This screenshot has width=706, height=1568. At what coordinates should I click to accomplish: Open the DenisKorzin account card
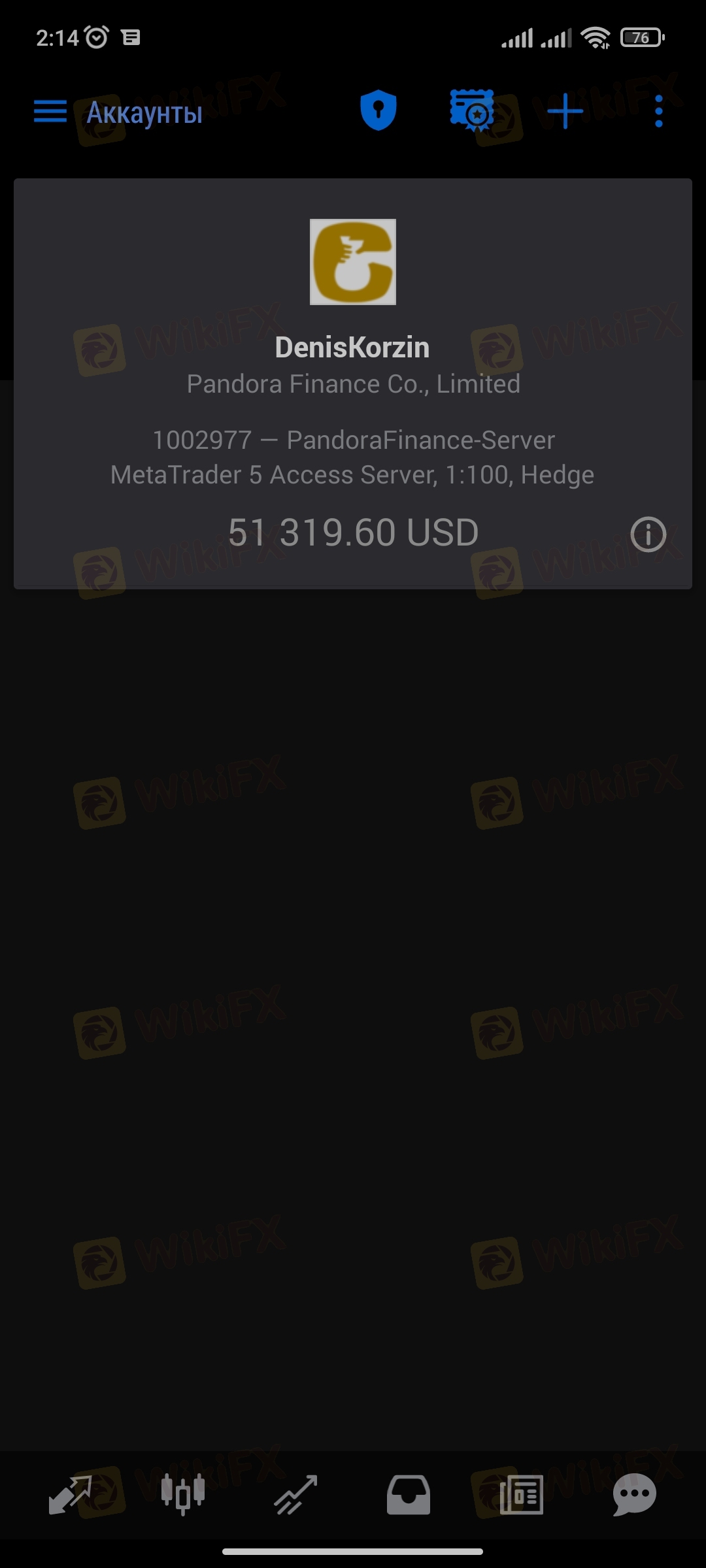click(353, 384)
